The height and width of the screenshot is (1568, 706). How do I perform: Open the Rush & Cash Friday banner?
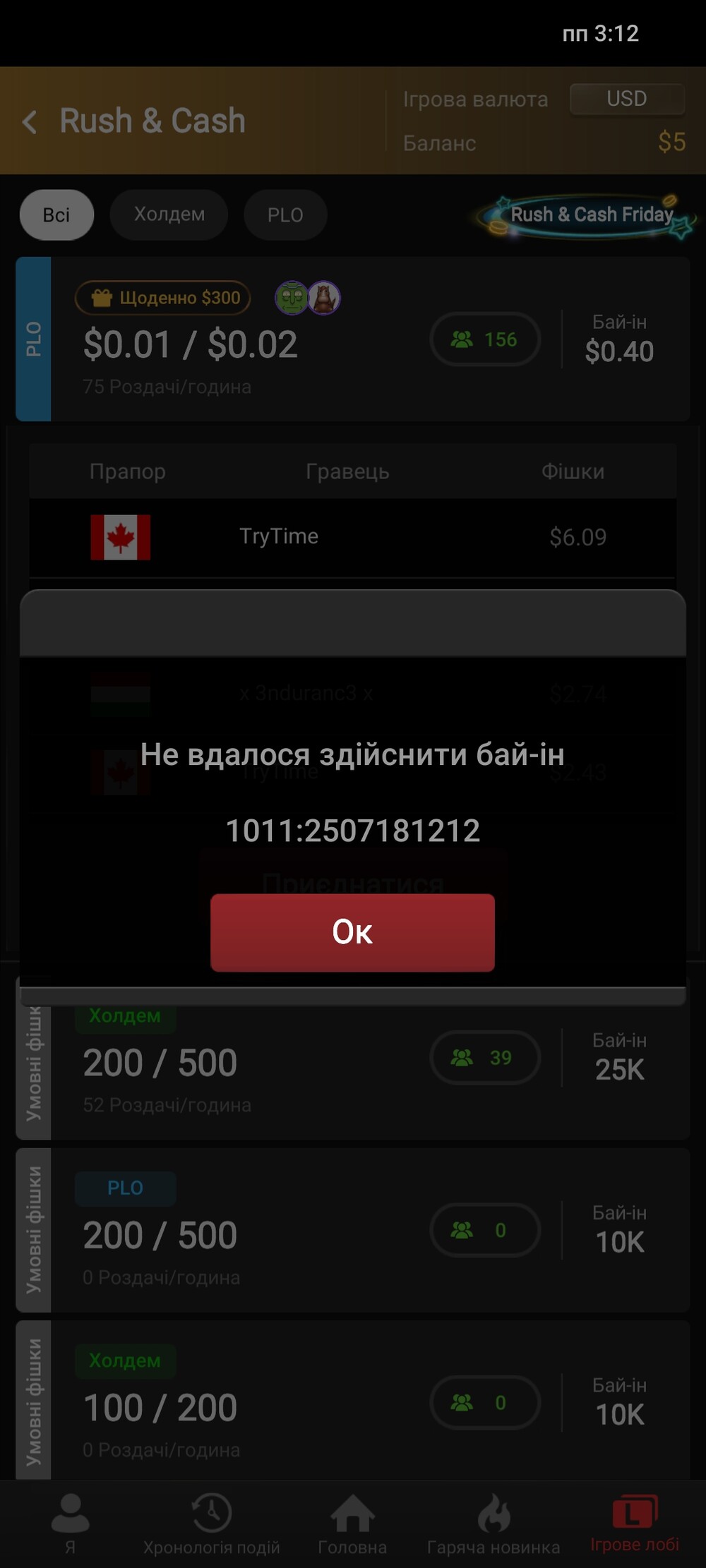click(x=587, y=215)
